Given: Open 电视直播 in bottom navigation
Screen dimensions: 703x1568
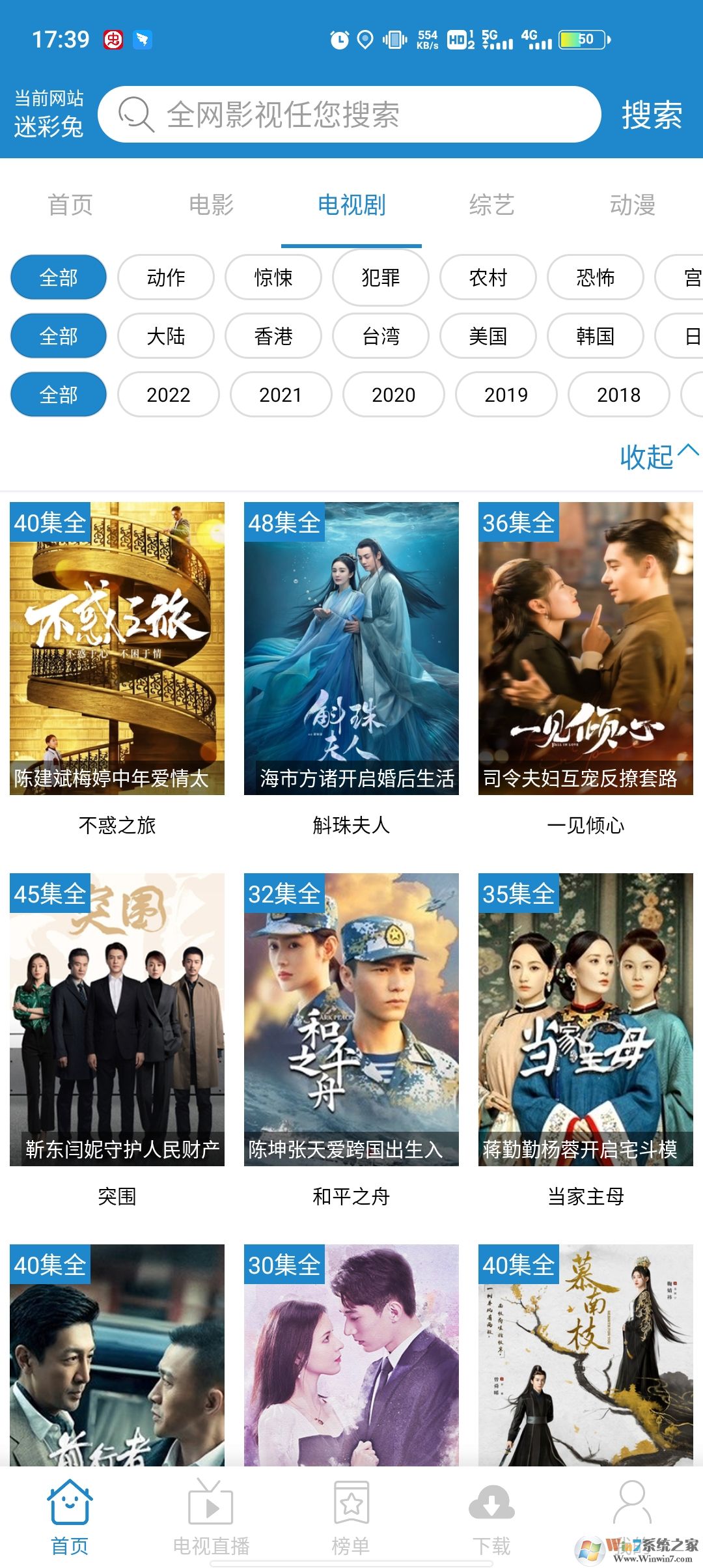Looking at the screenshot, I should click(x=211, y=1518).
